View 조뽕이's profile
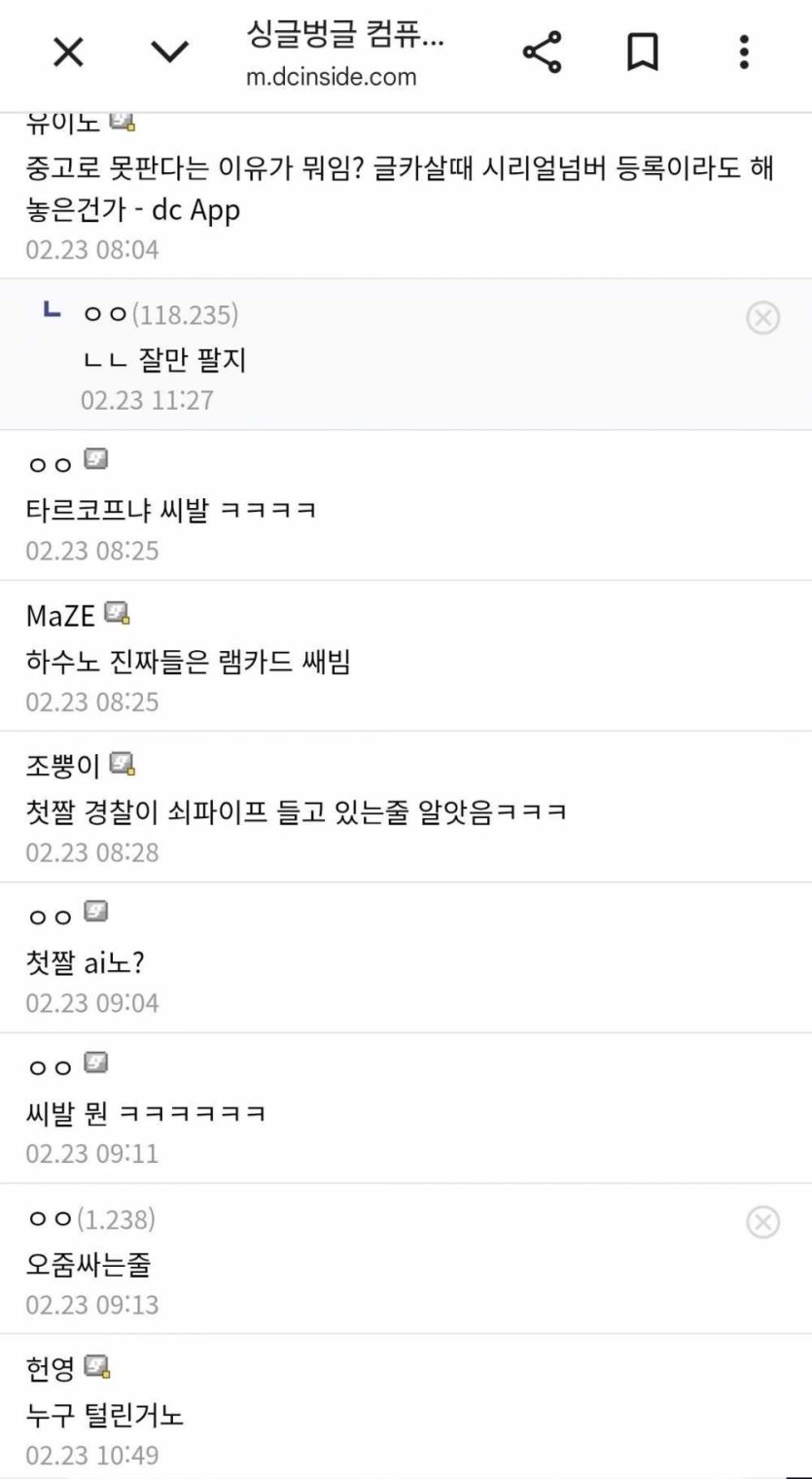The width and height of the screenshot is (812, 1479). (x=64, y=766)
